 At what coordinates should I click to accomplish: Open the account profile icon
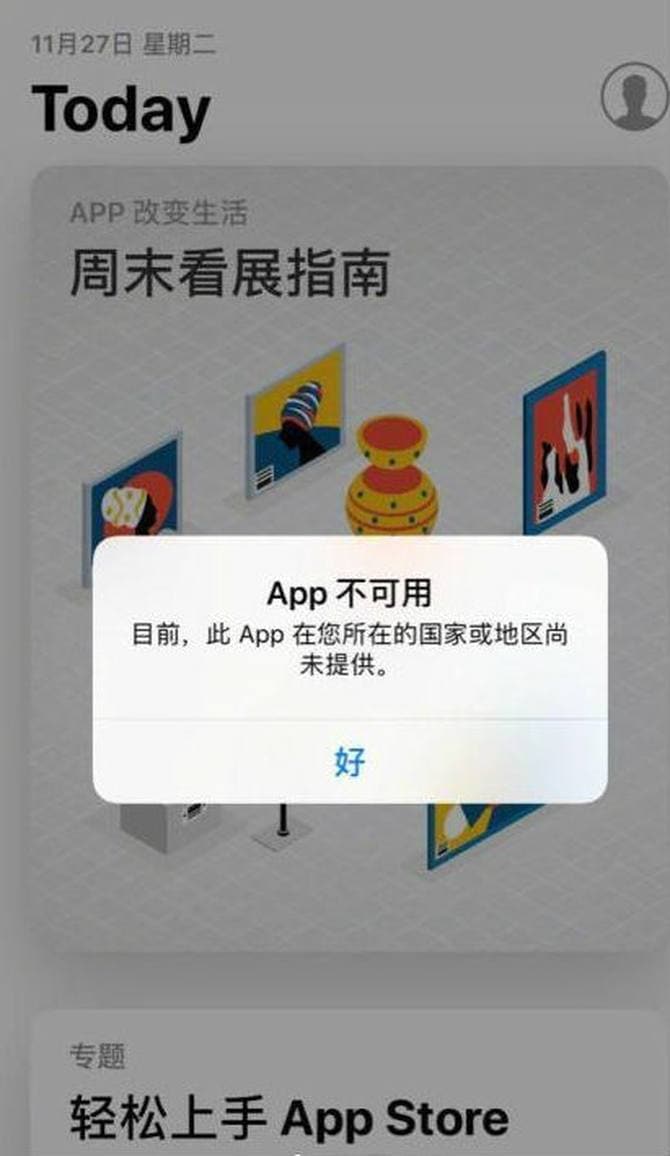click(x=634, y=96)
